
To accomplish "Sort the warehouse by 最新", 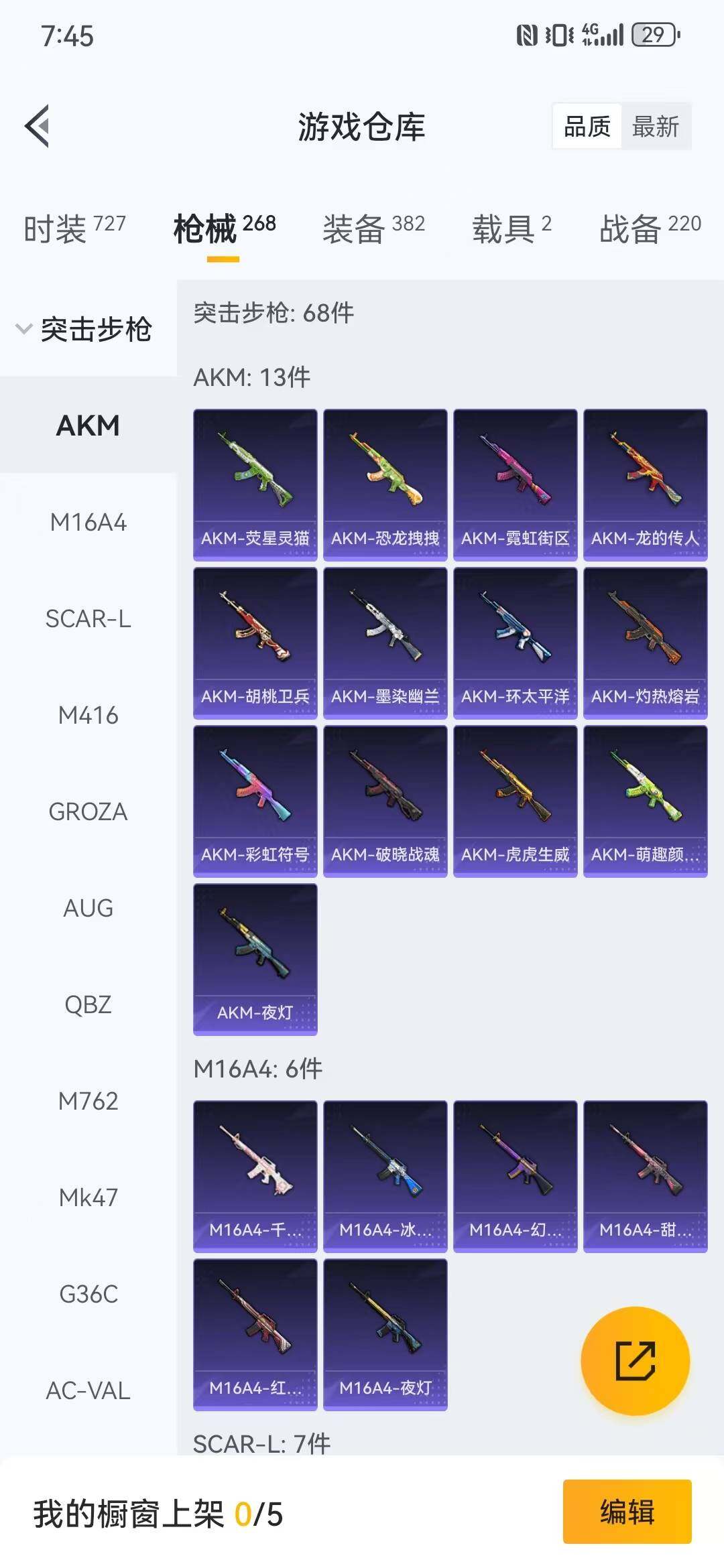I will coord(655,127).
